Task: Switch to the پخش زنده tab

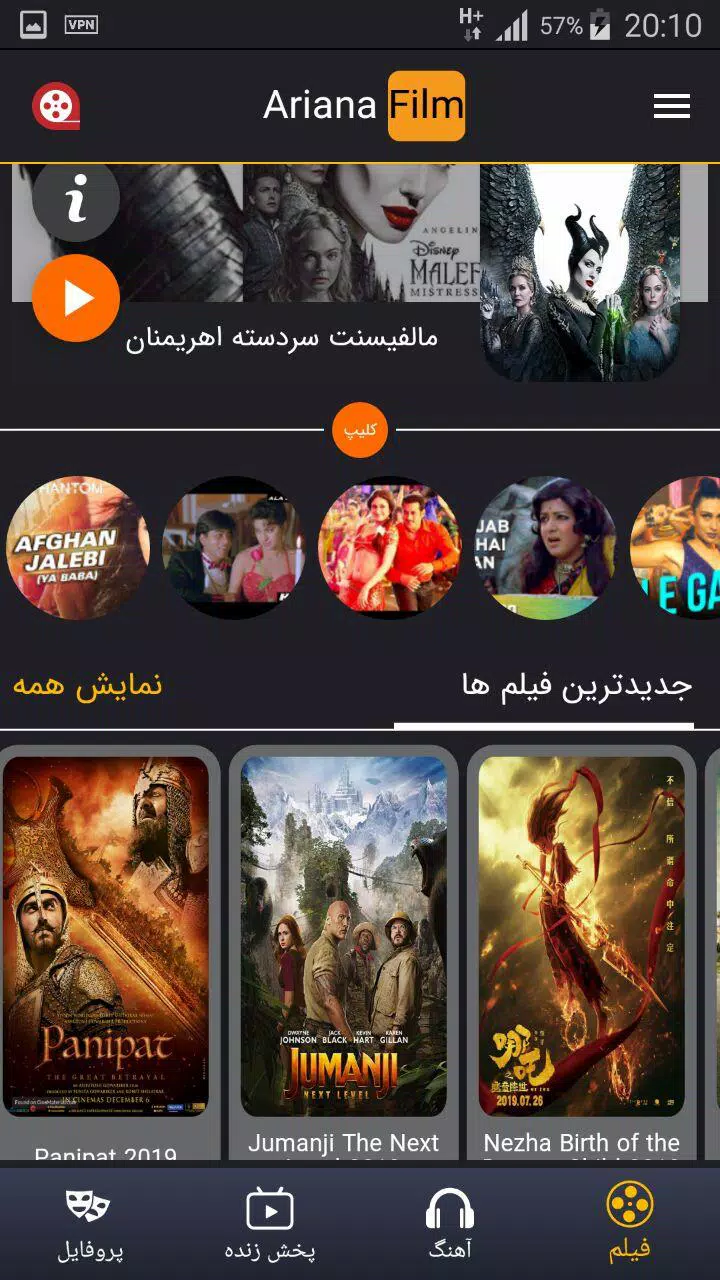Action: (270, 1224)
